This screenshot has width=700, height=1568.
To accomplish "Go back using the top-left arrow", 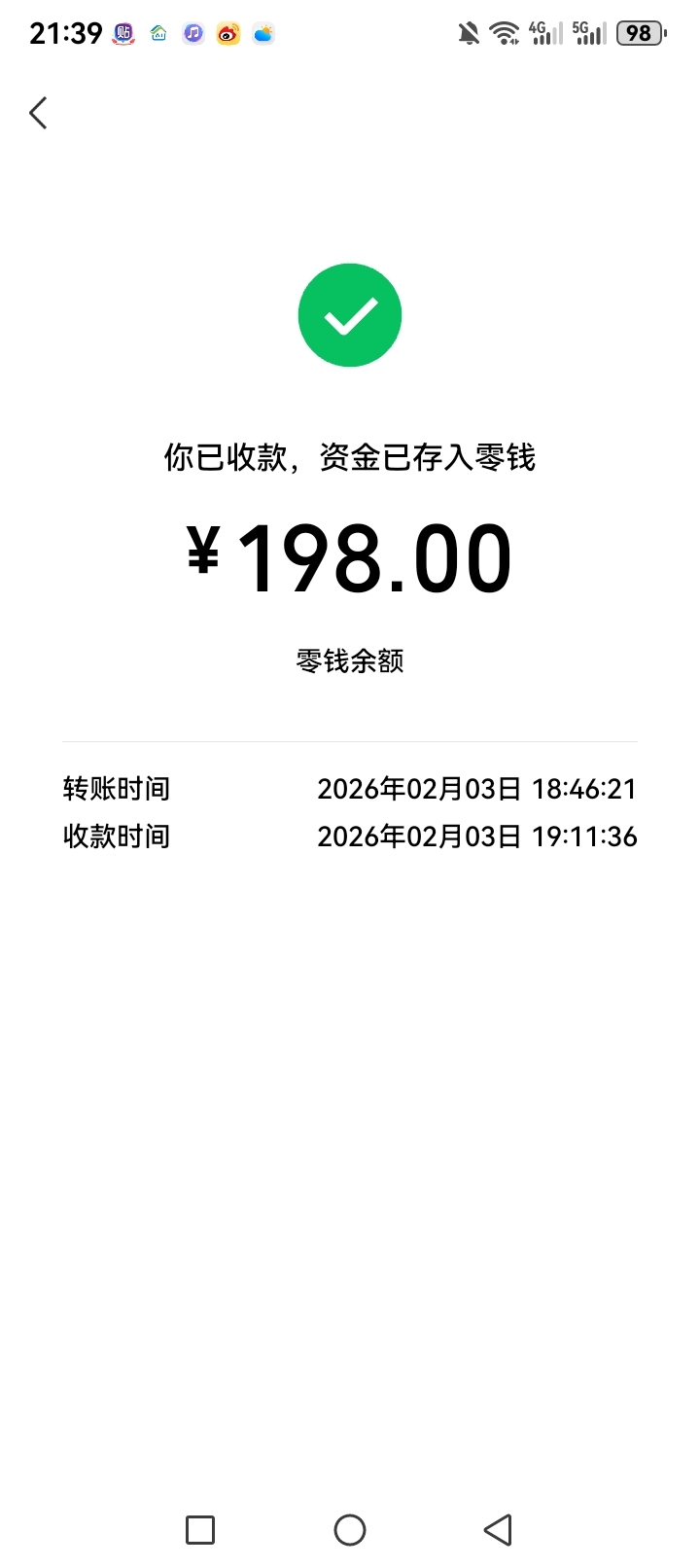I will point(38,113).
